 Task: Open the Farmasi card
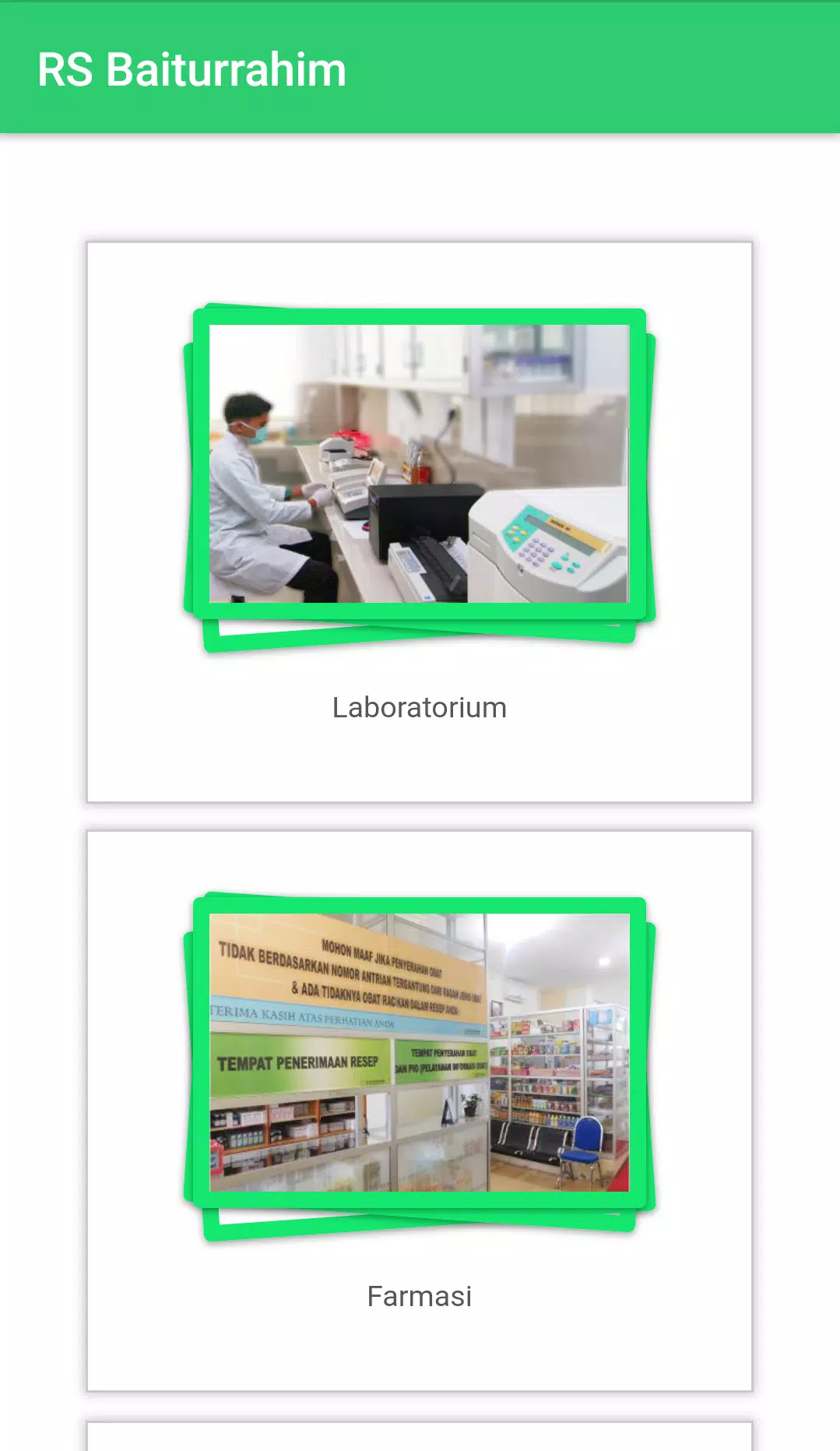click(x=420, y=1110)
